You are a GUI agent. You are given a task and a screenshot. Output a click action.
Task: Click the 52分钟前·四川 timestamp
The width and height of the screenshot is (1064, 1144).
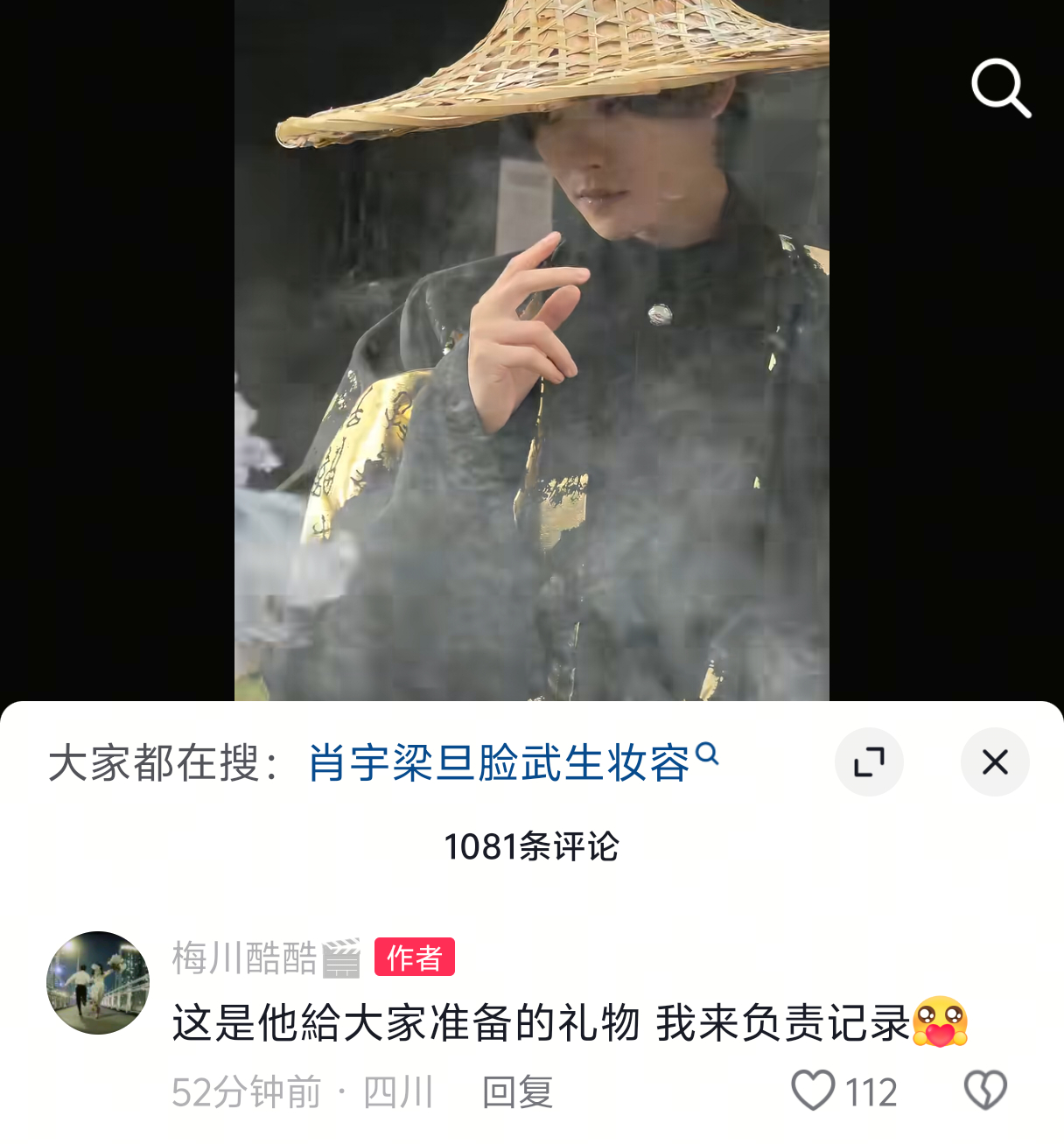[x=302, y=1091]
